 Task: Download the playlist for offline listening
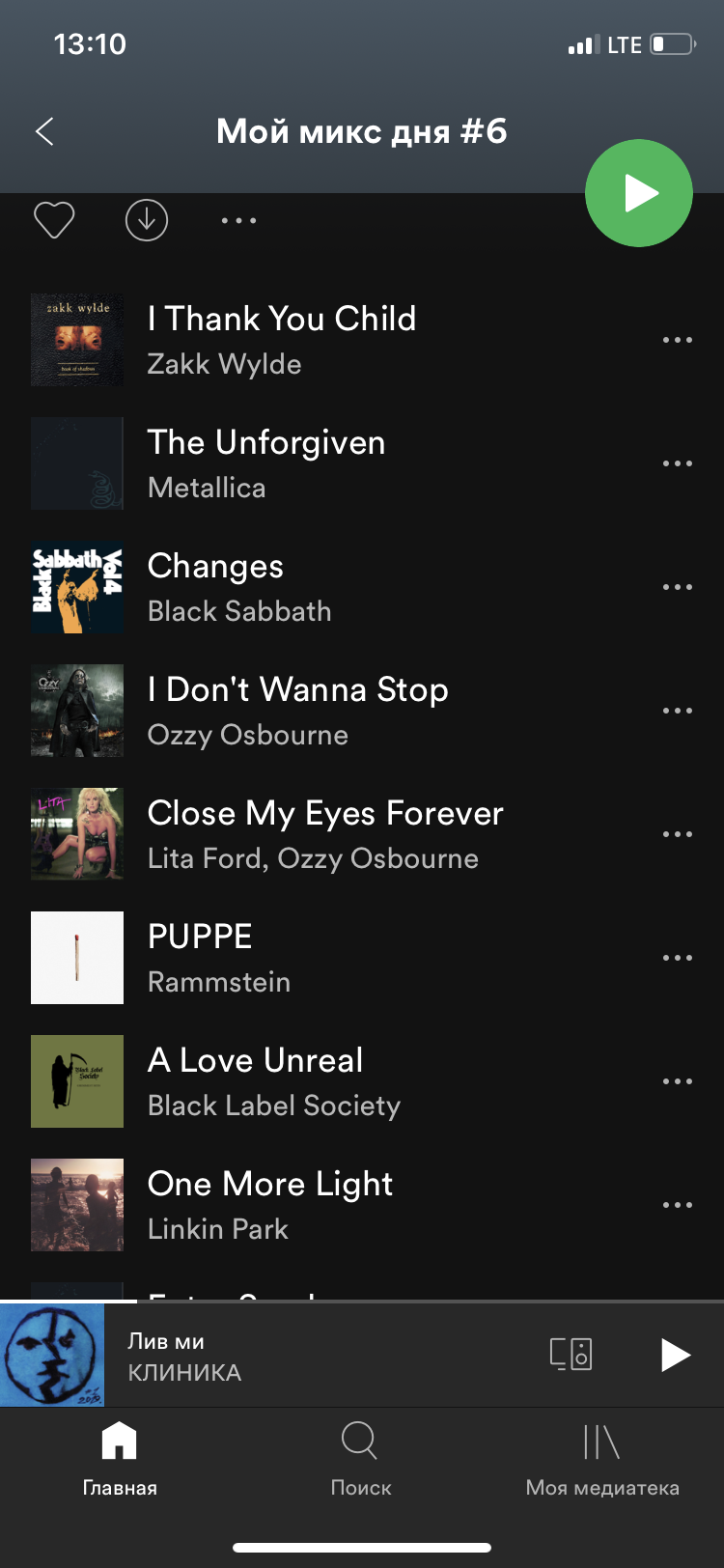pyautogui.click(x=147, y=220)
